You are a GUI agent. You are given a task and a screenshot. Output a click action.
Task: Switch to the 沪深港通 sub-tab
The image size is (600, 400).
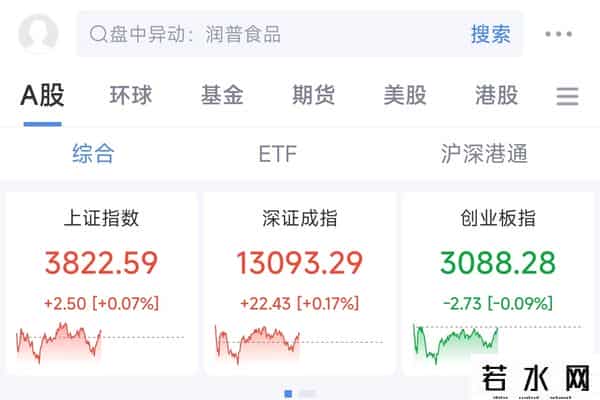(x=484, y=154)
